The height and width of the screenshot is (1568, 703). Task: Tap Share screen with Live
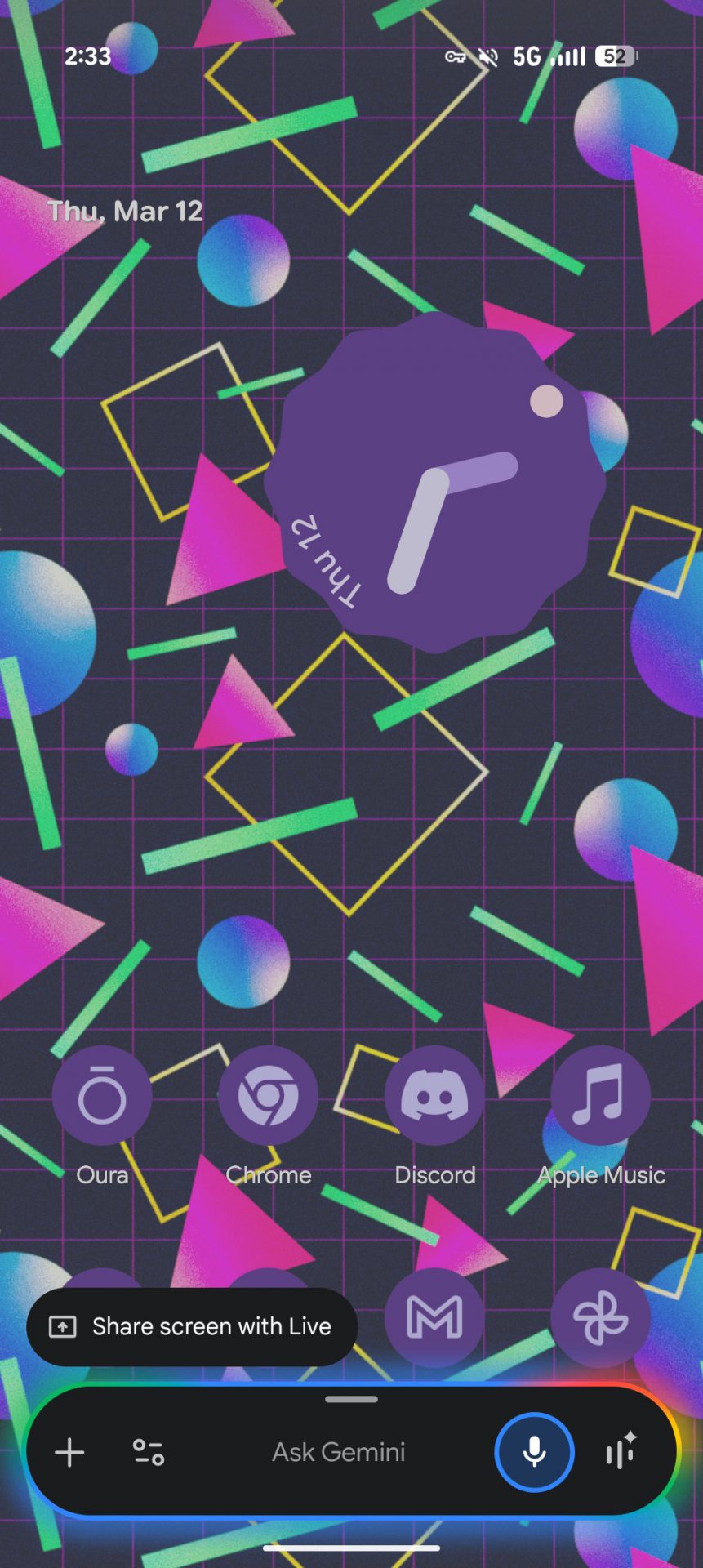coord(192,1327)
